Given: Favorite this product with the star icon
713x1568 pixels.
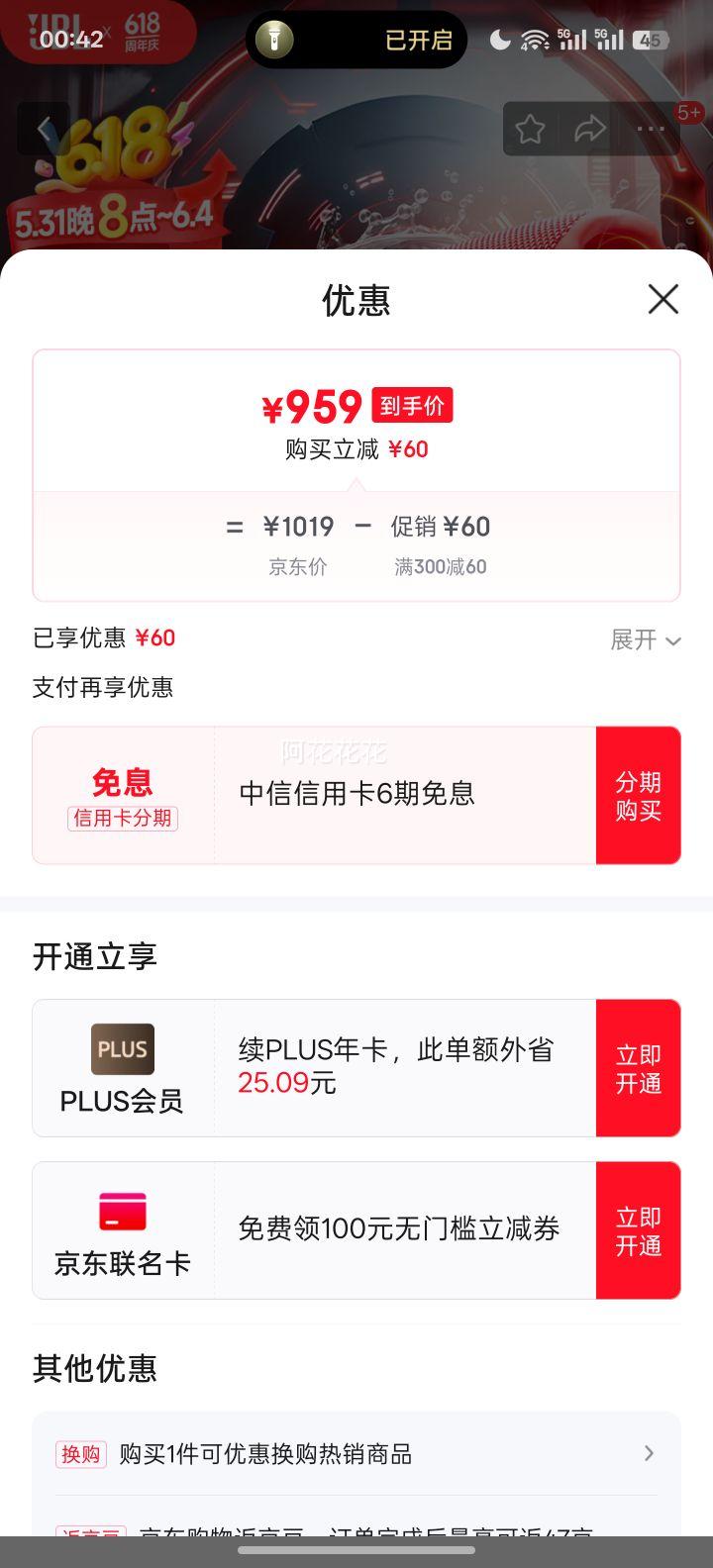Looking at the screenshot, I should pos(530,129).
